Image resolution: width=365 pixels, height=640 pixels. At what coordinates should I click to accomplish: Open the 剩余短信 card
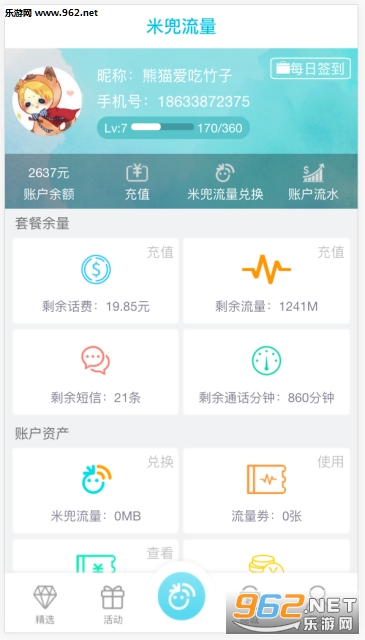[x=96, y=372]
